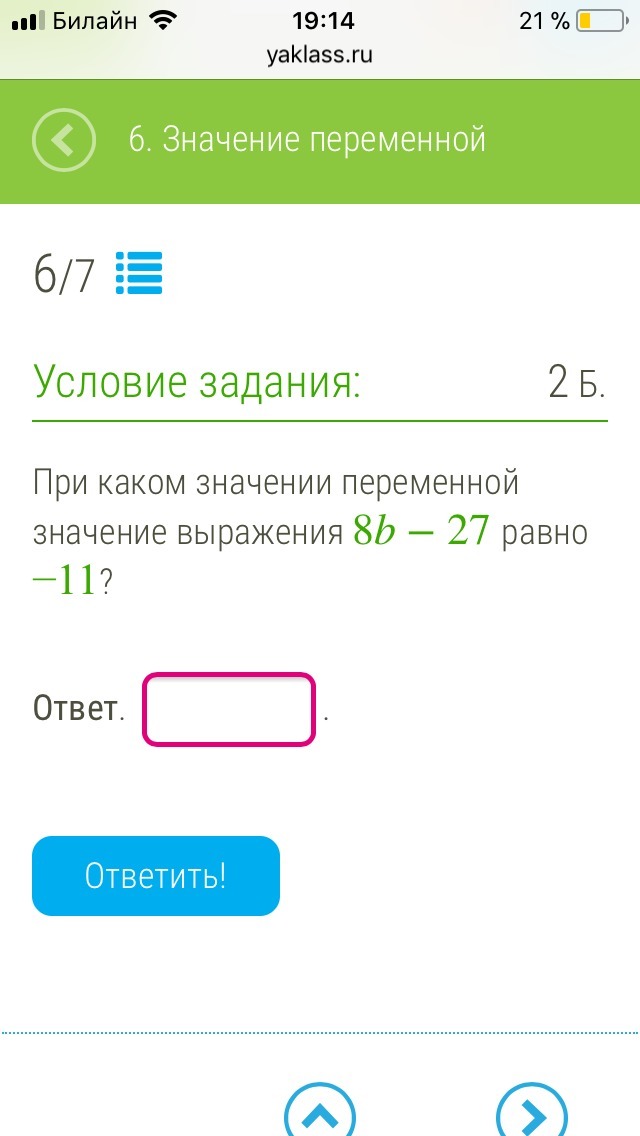Tap the circled up arrow
640x1136 pixels.
coord(320,1110)
